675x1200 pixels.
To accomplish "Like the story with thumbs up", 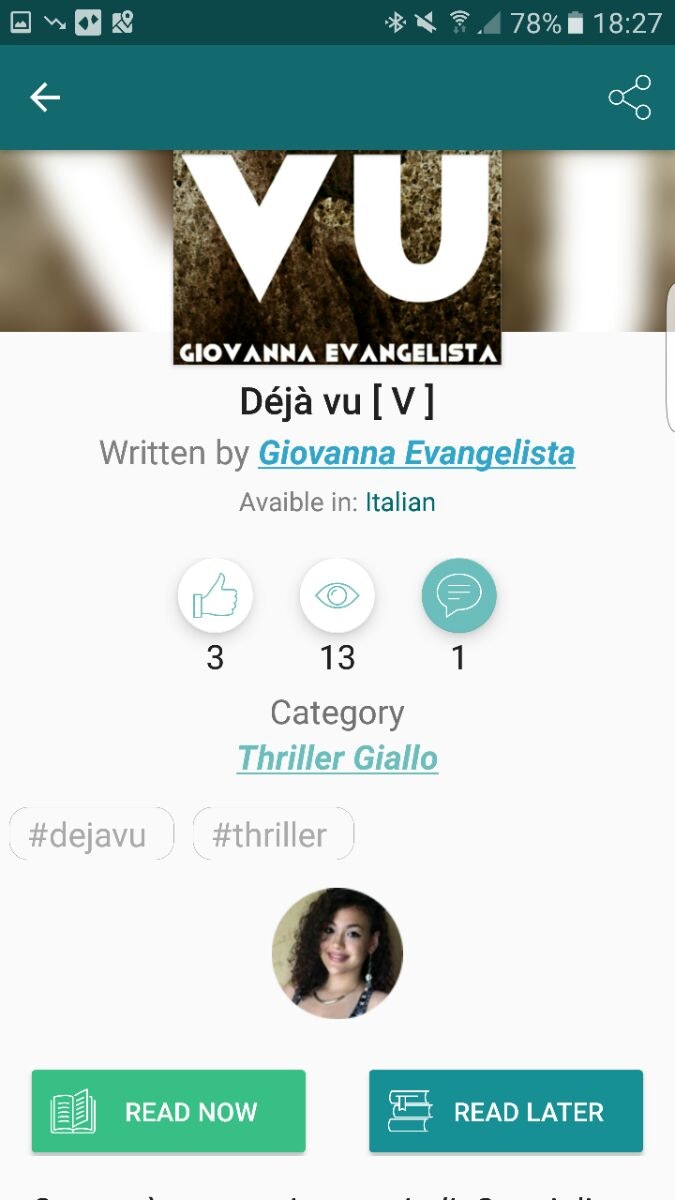I will [215, 596].
